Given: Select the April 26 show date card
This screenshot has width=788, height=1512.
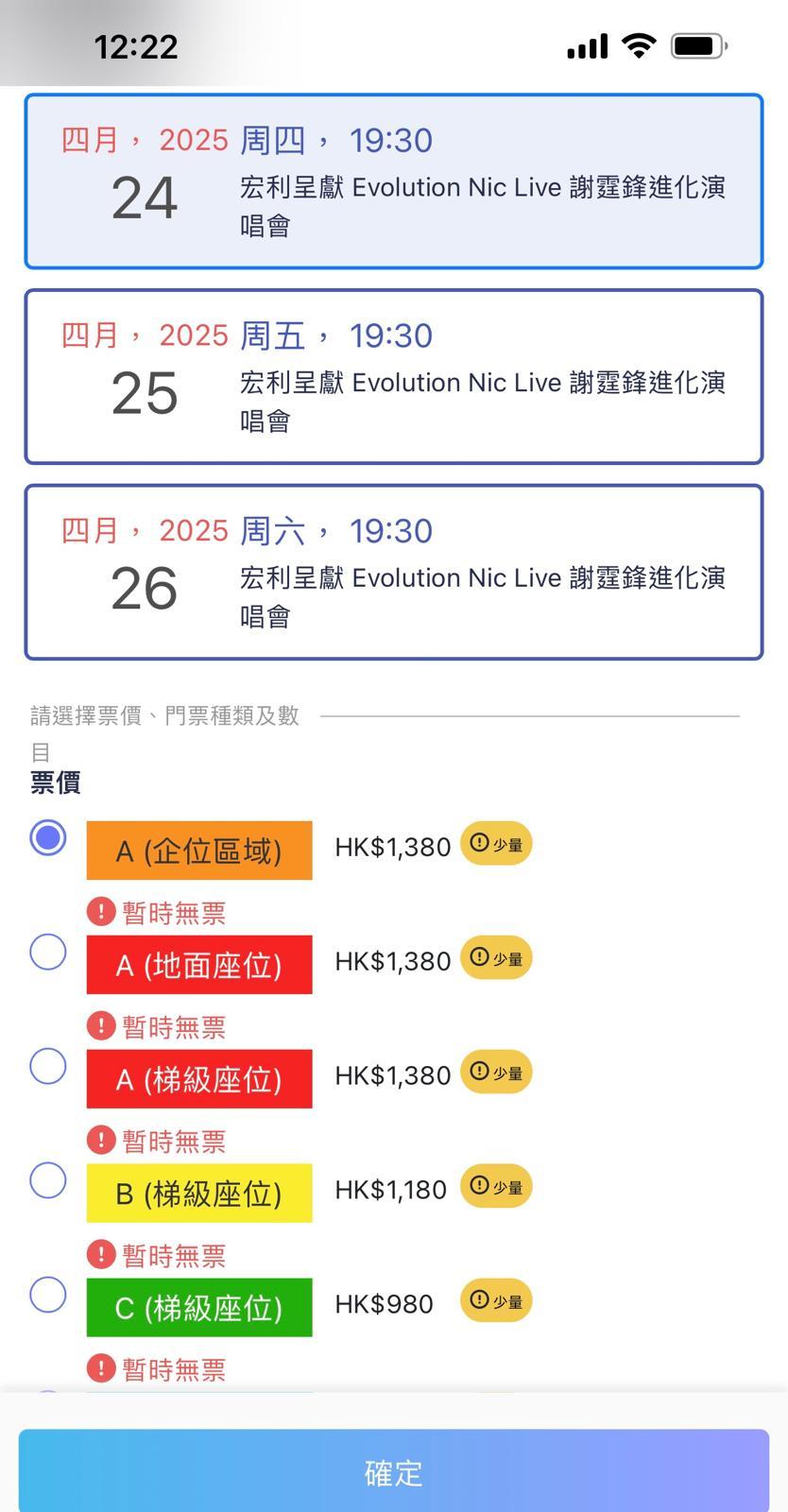Looking at the screenshot, I should click(x=393, y=570).
